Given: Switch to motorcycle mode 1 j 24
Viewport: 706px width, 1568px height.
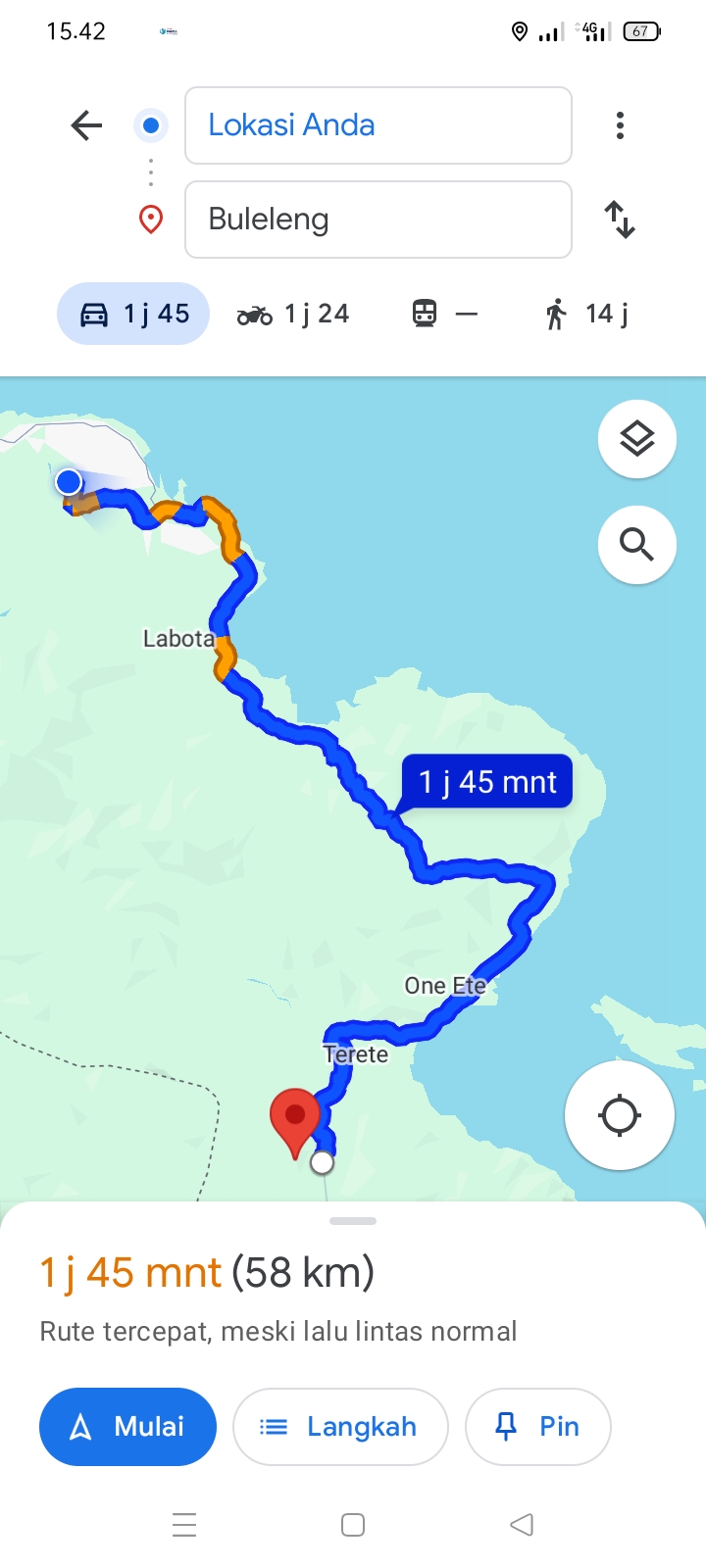Looking at the screenshot, I should (x=292, y=314).
